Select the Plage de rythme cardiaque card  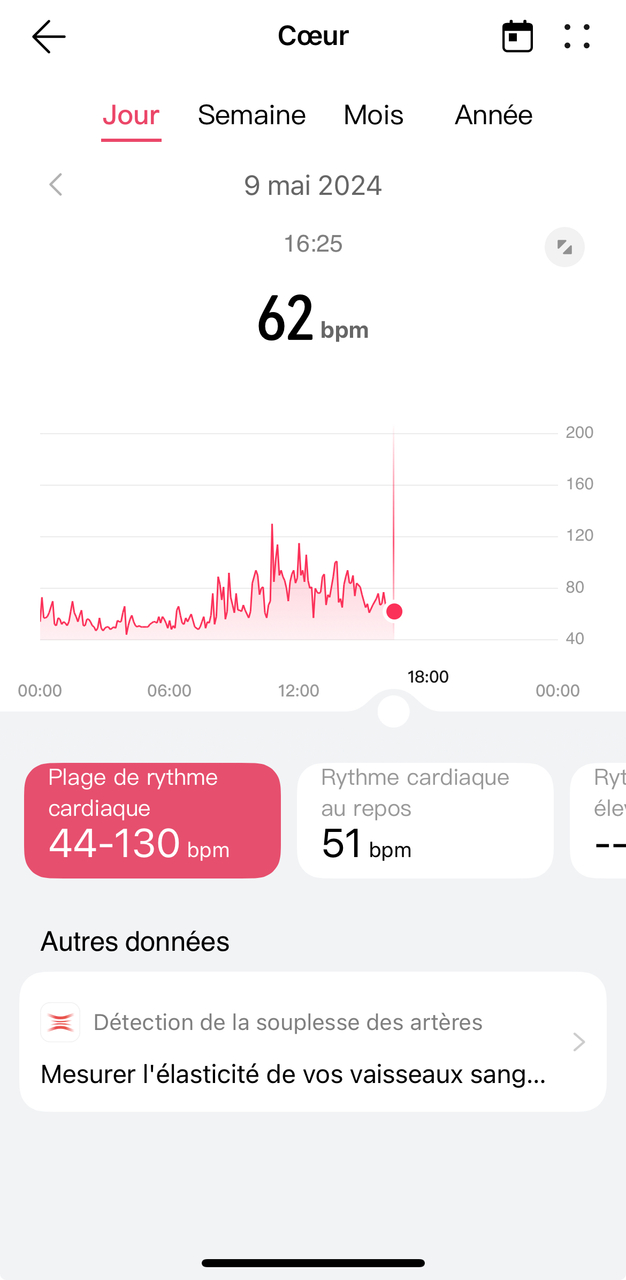[152, 820]
